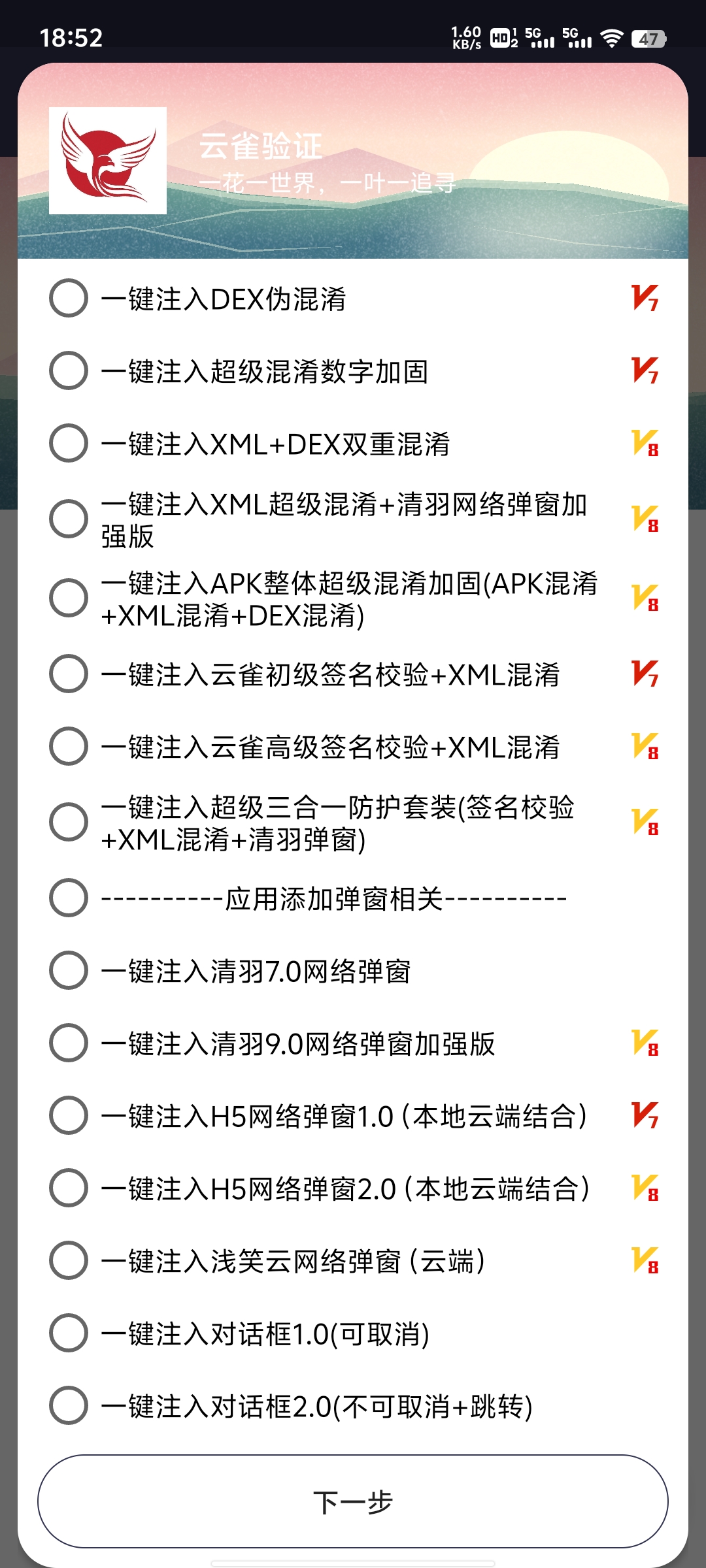Image resolution: width=706 pixels, height=1568 pixels.
Task: Select 一键注入DEX伪混淆 option
Action: [x=69, y=299]
